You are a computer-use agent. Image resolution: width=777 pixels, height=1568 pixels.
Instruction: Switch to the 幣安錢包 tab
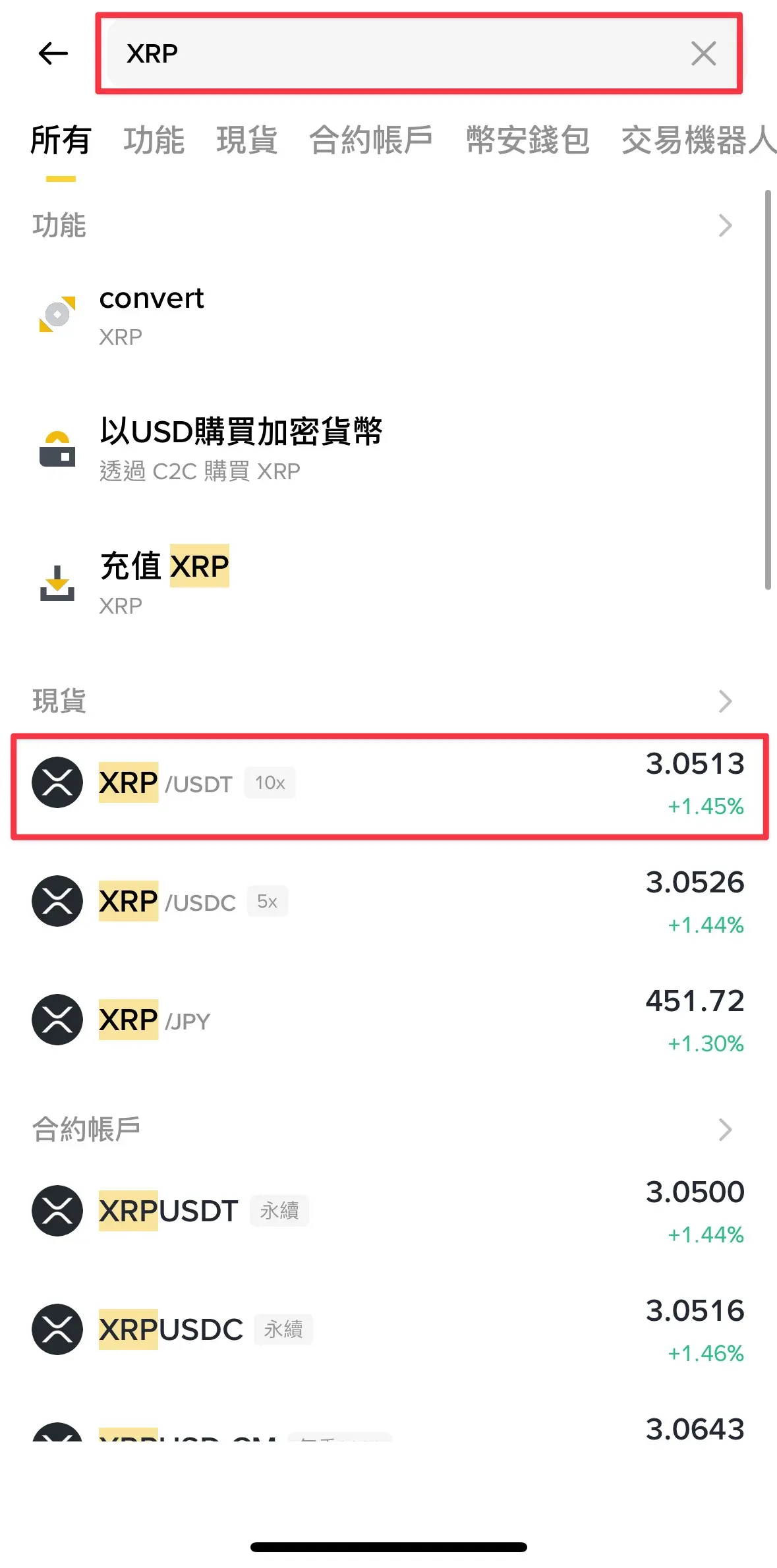[527, 140]
